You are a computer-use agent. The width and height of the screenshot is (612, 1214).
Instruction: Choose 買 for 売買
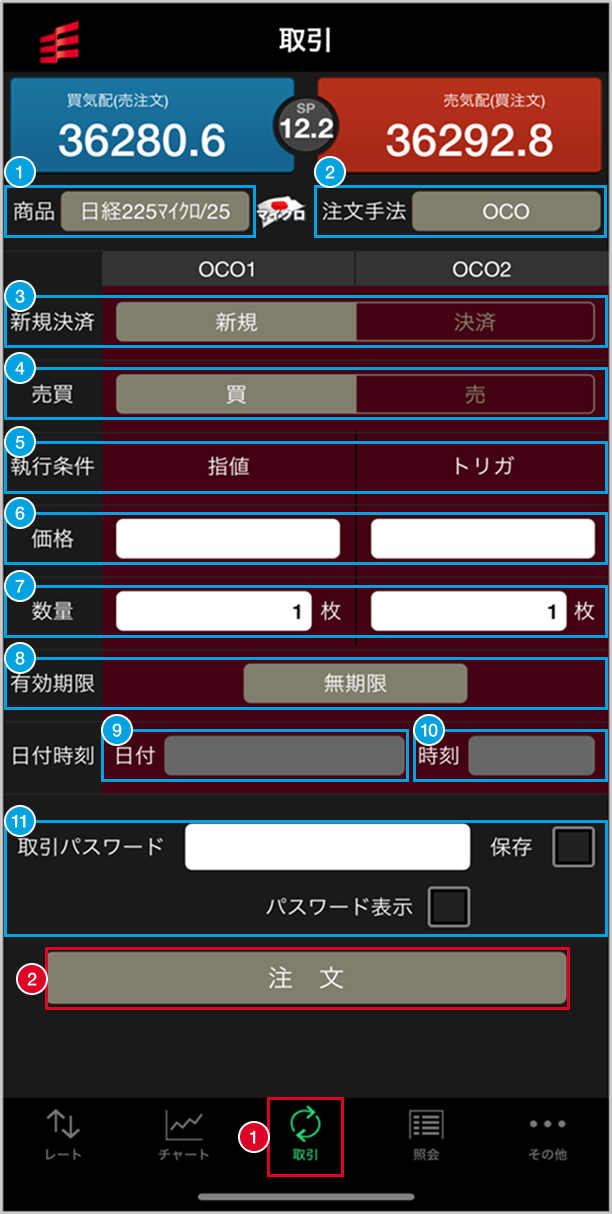tap(236, 394)
